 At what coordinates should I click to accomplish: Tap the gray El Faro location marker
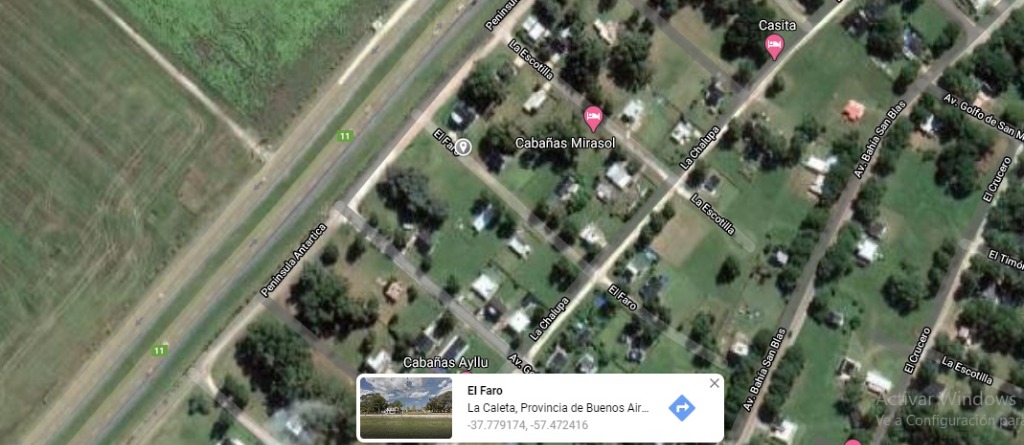pyautogui.click(x=464, y=148)
